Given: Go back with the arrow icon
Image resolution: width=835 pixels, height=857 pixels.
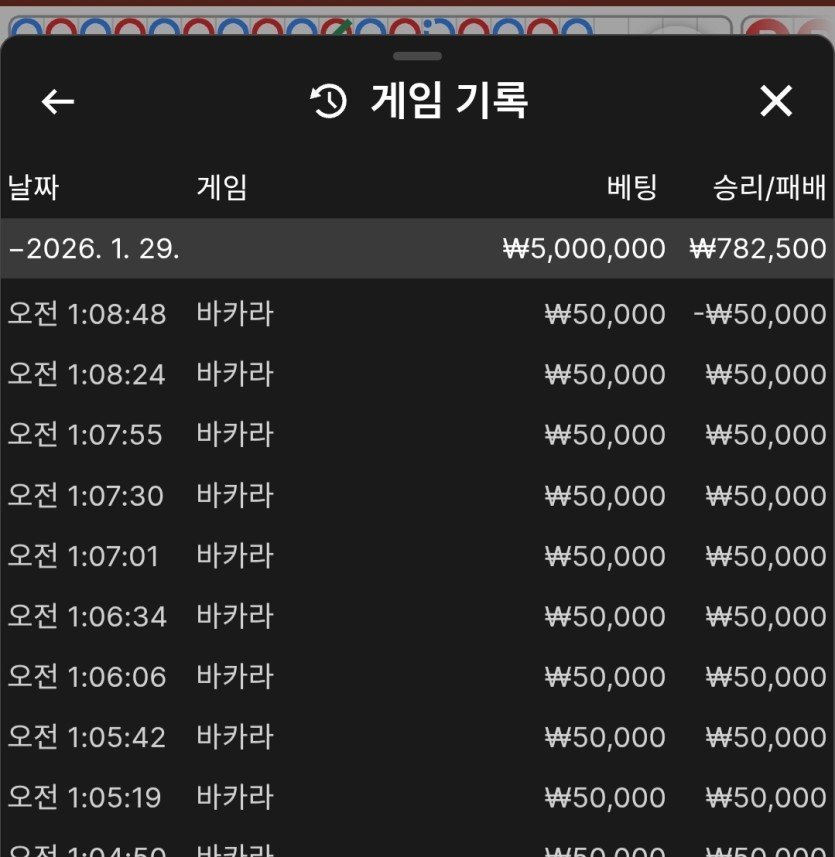Looking at the screenshot, I should (x=58, y=101).
